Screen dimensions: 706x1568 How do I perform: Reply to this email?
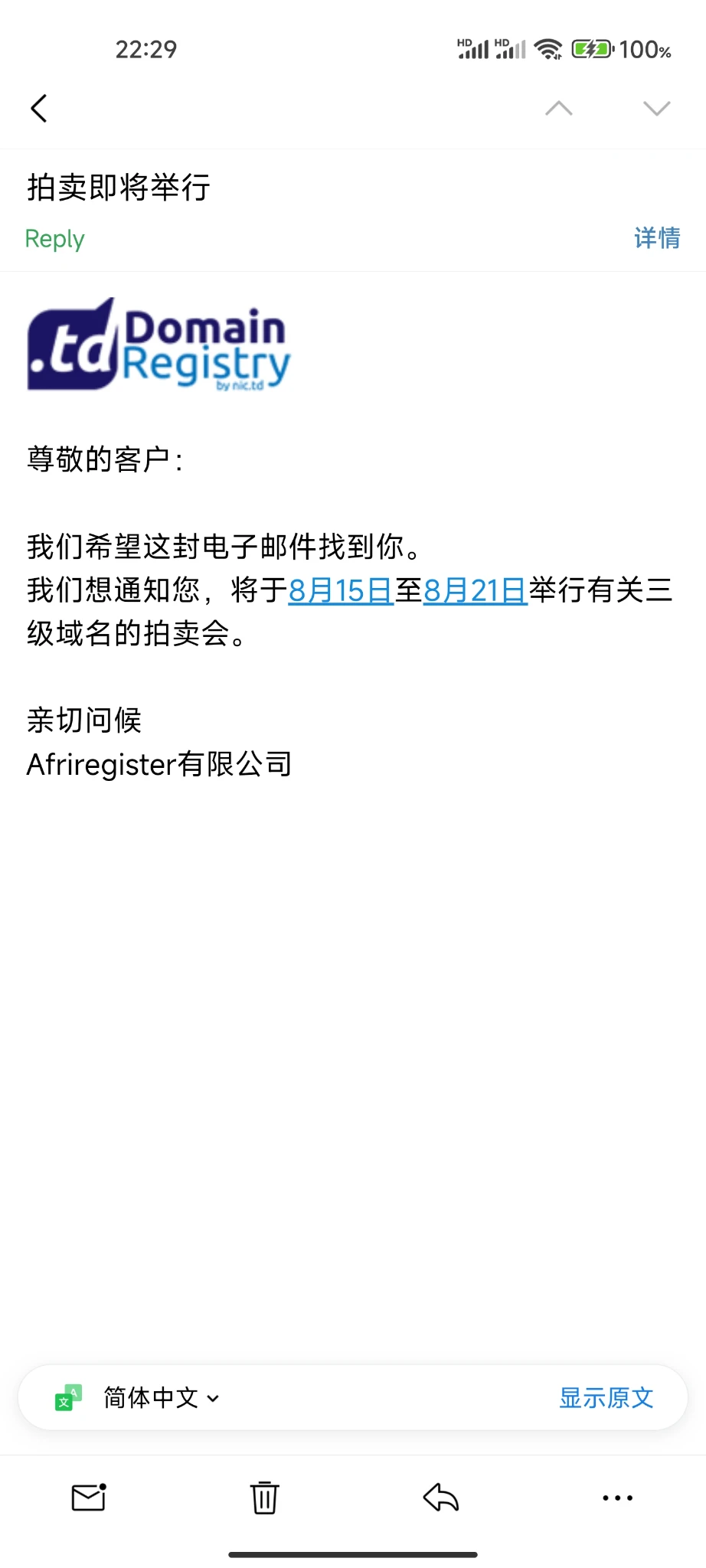(441, 1497)
